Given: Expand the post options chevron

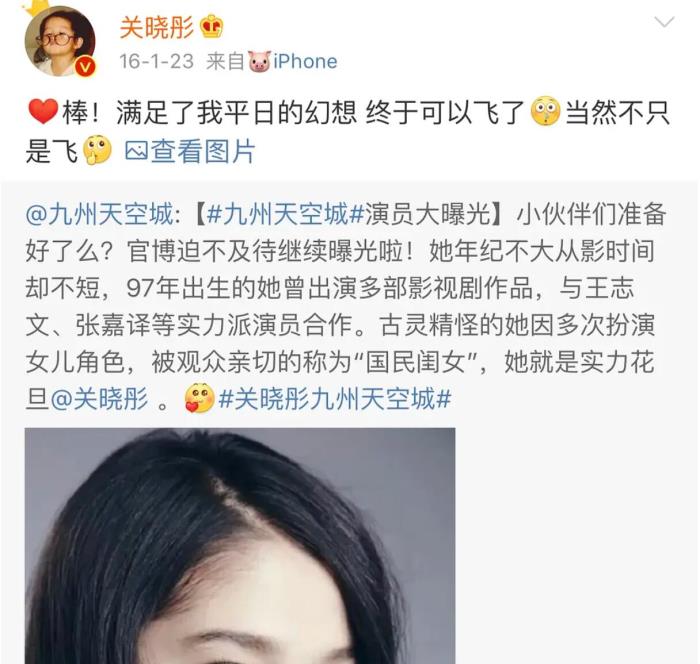Looking at the screenshot, I should (x=664, y=22).
